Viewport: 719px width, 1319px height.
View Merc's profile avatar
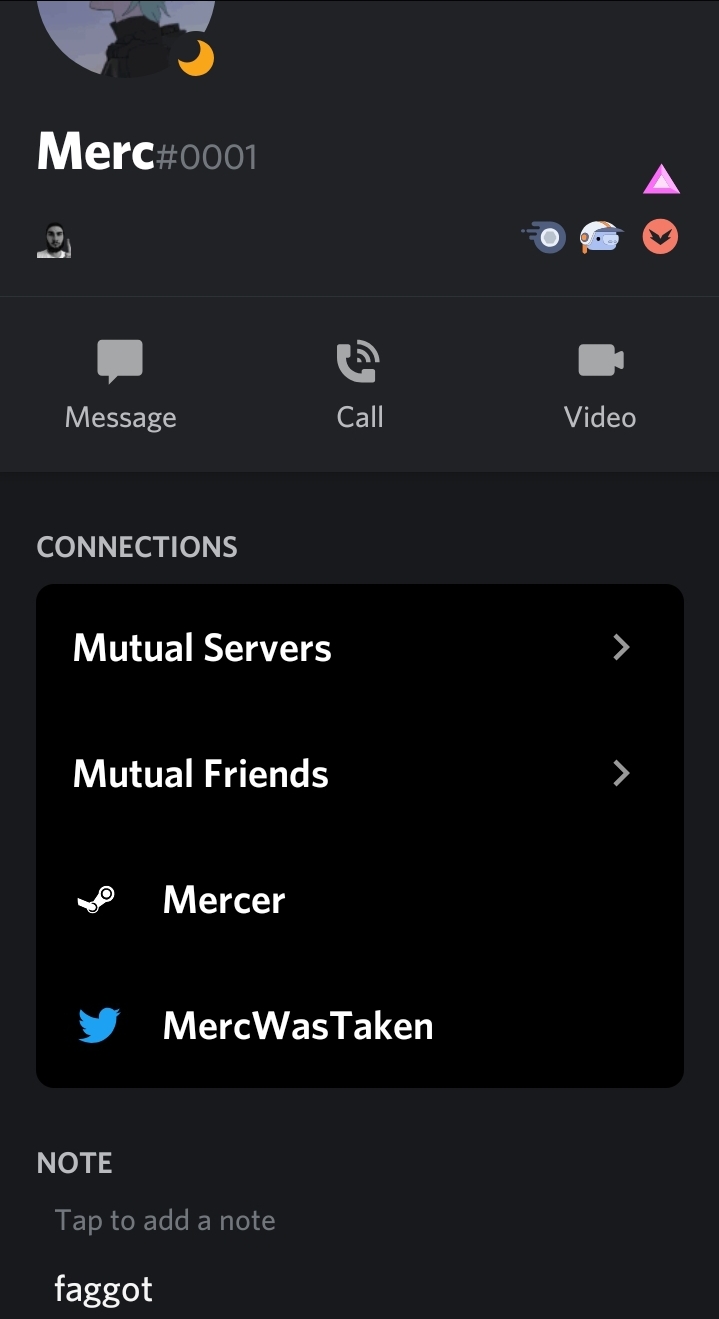point(125,30)
